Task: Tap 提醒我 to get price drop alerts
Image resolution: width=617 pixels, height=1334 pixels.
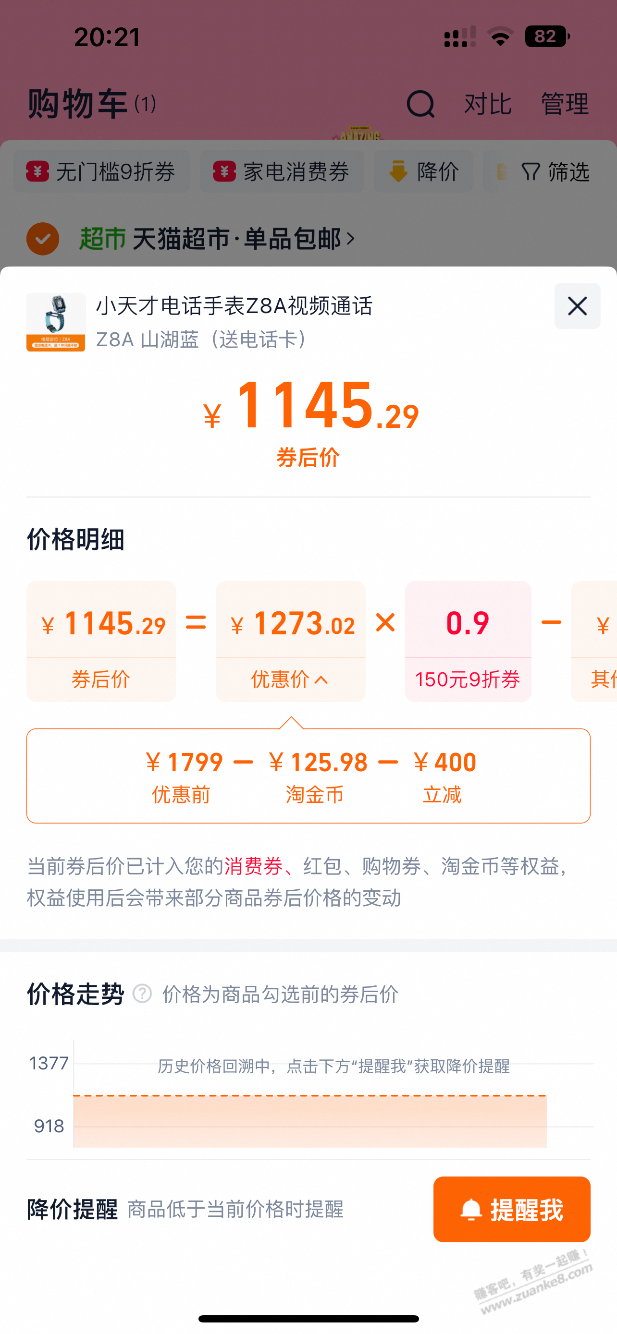Action: pos(512,1210)
